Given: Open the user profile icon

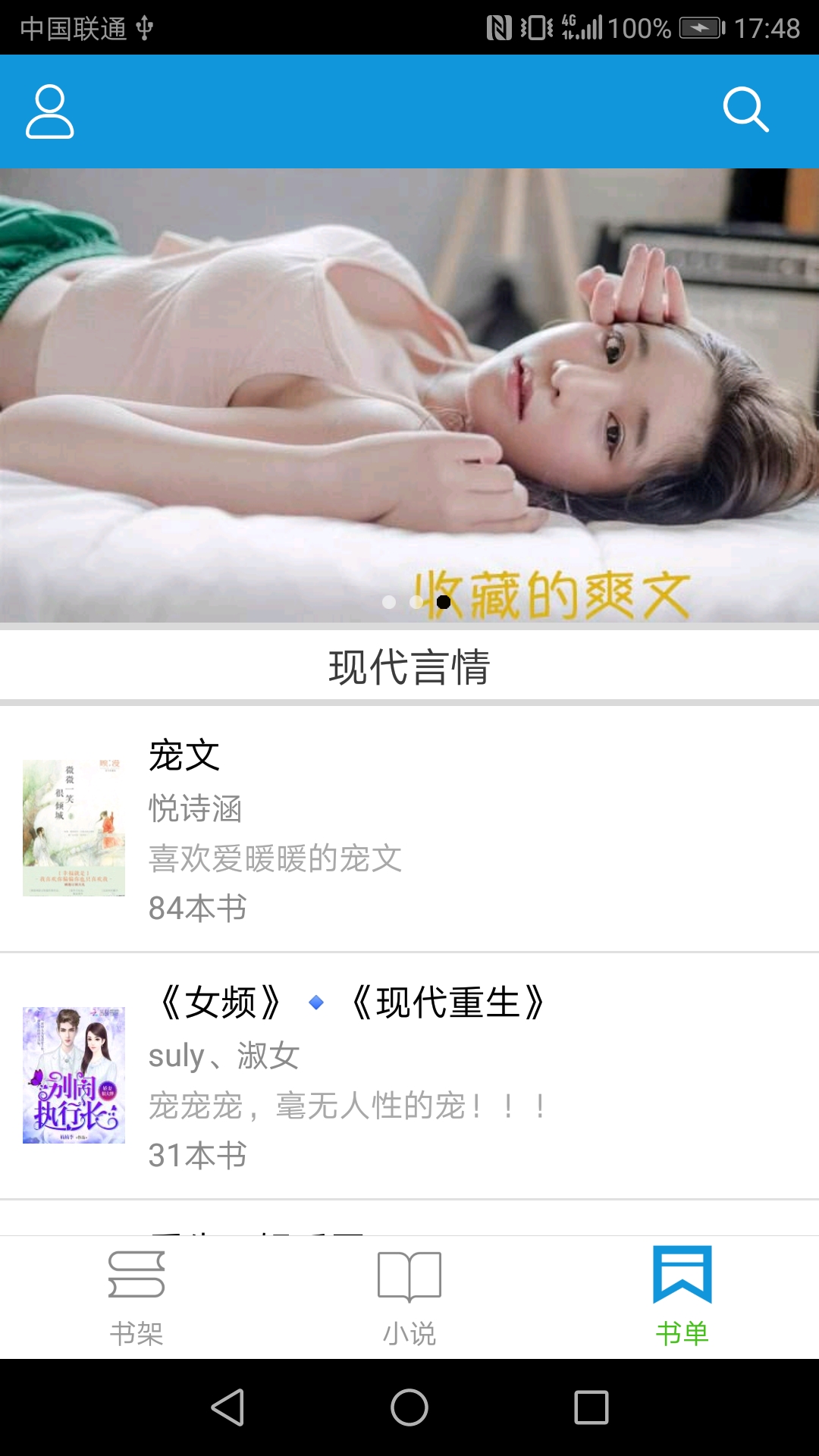Looking at the screenshot, I should pyautogui.click(x=50, y=111).
